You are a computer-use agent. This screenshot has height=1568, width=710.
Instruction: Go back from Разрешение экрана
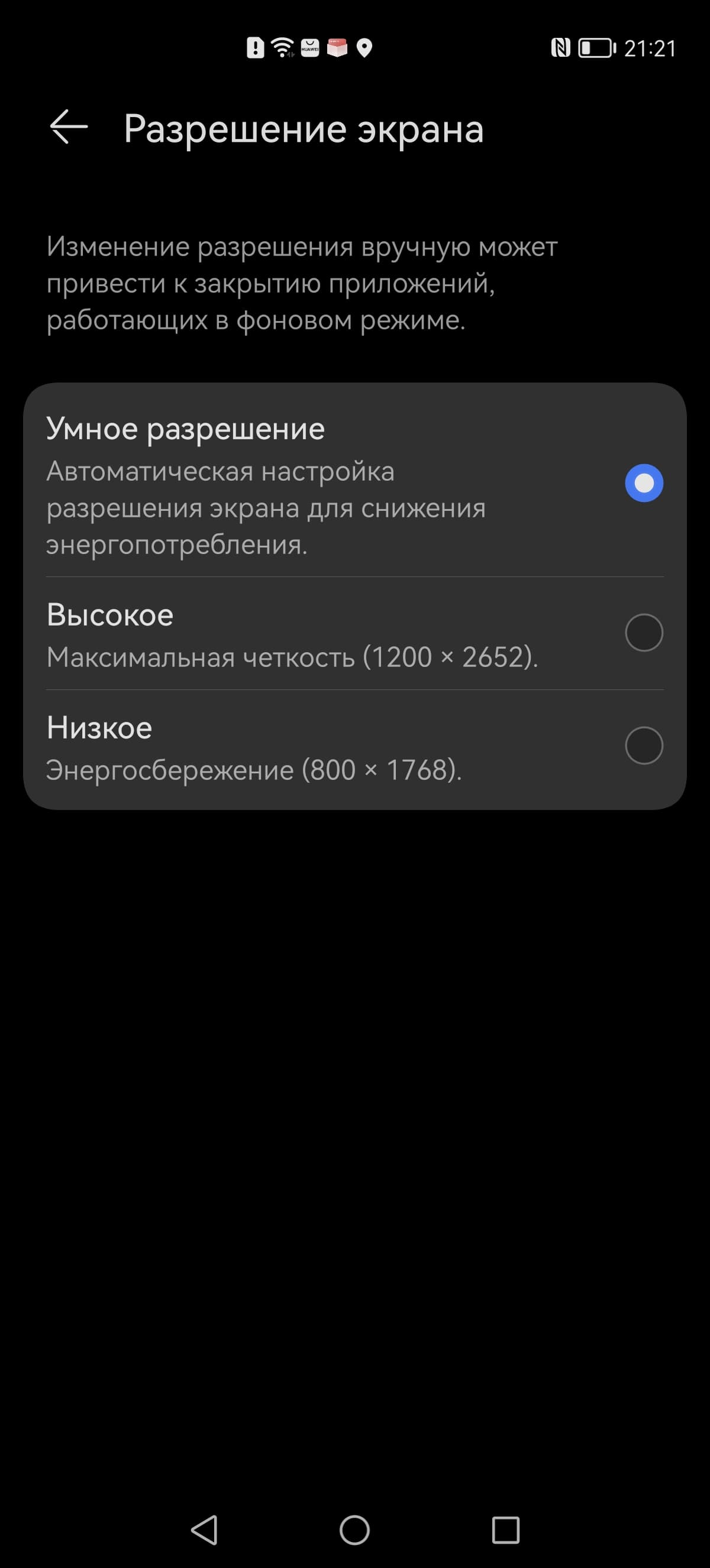point(68,127)
